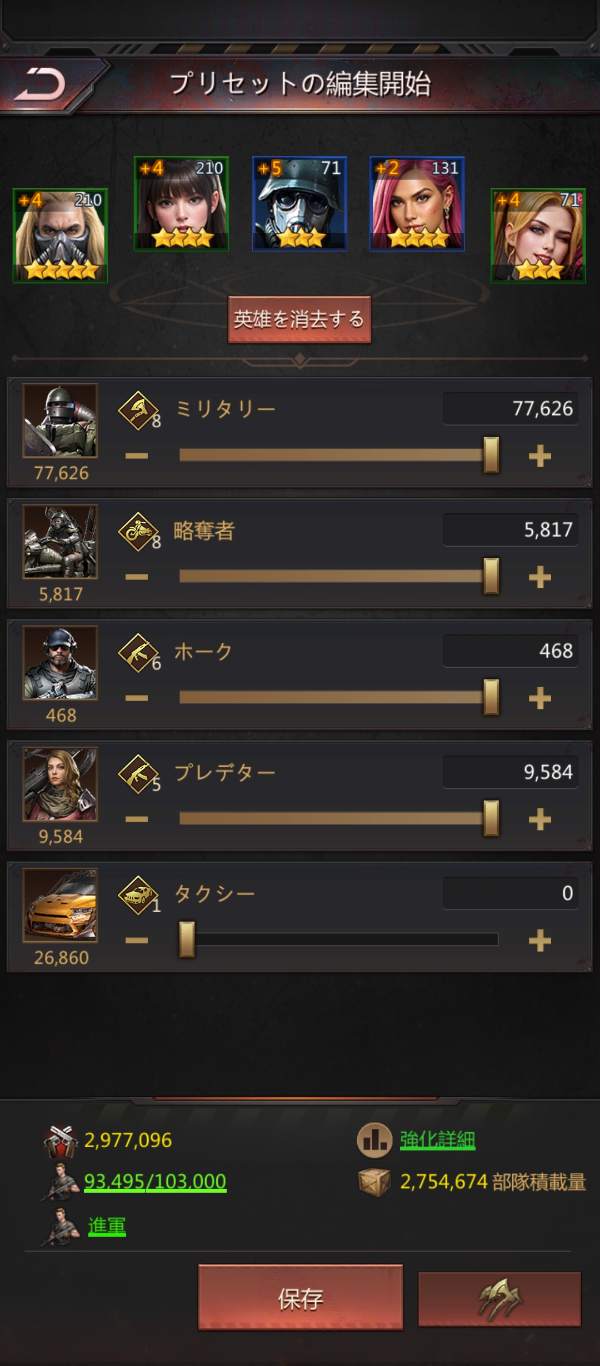Open the 進軍 march link
600x1366 pixels.
[107, 1226]
